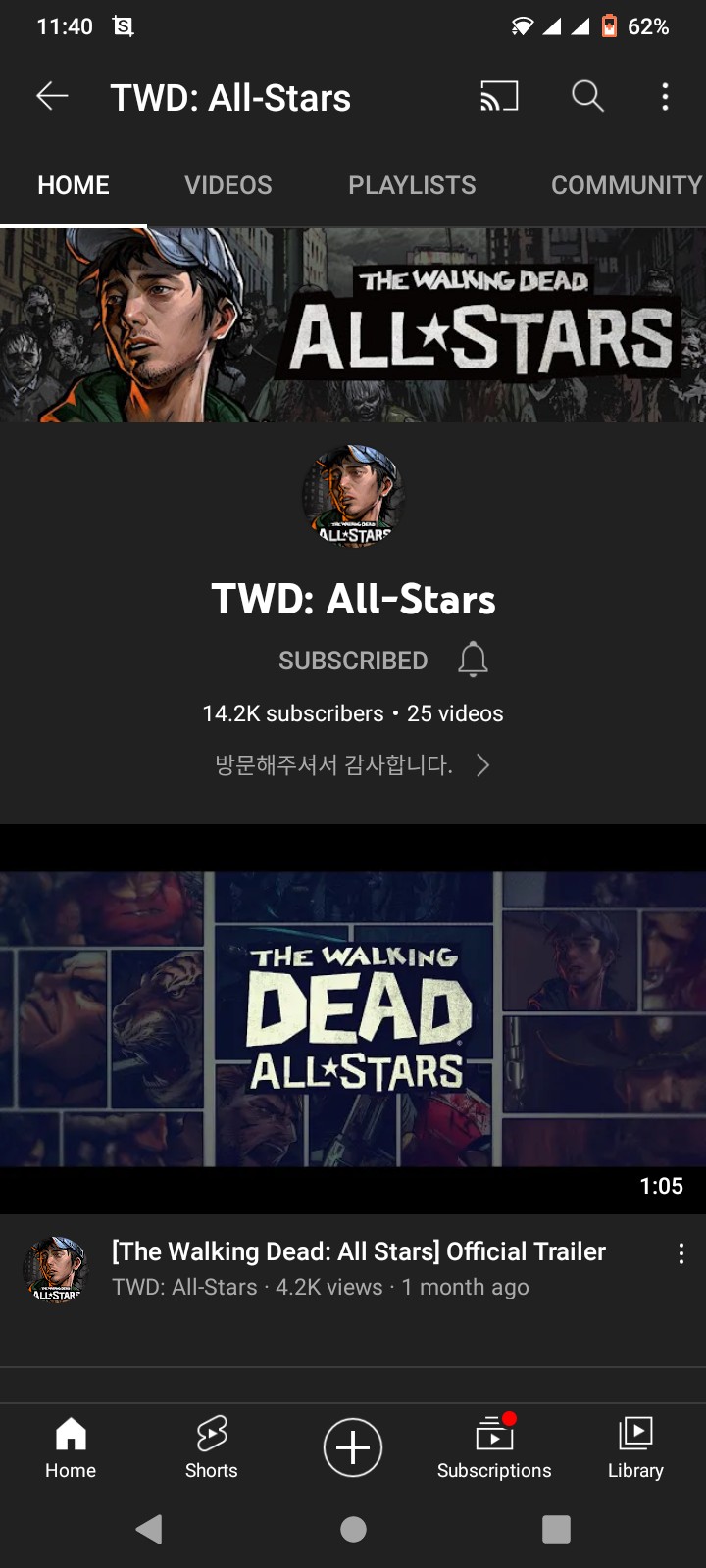Open the Subscriptions tab

[494, 1447]
